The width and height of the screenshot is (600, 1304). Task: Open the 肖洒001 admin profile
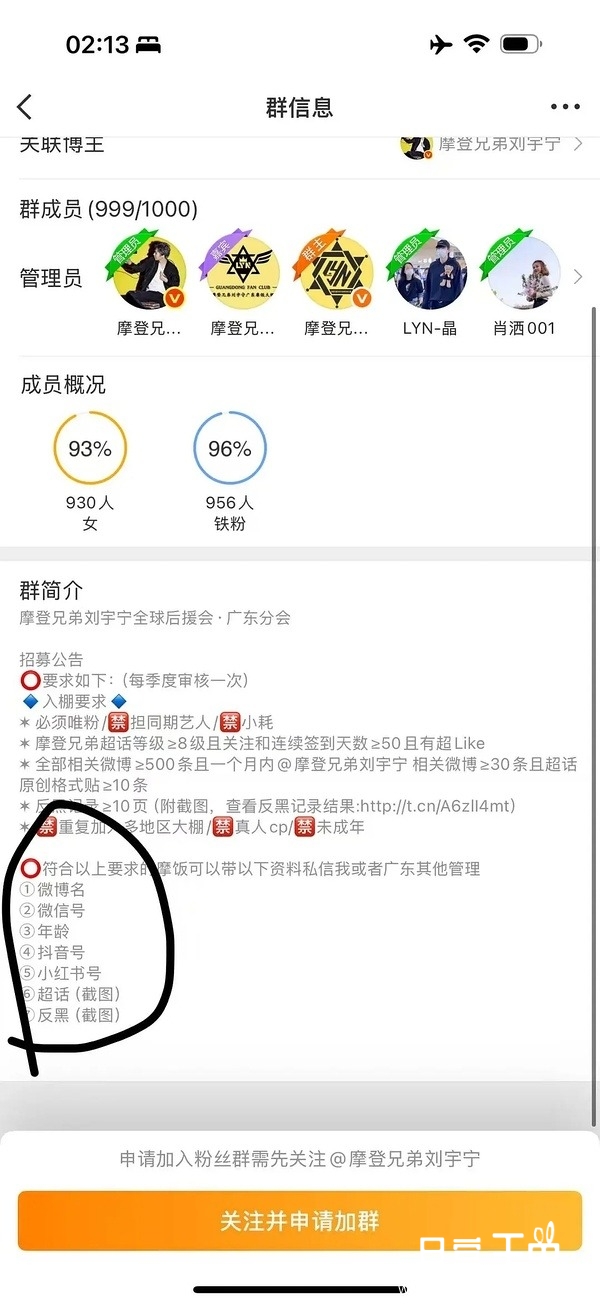(524, 285)
